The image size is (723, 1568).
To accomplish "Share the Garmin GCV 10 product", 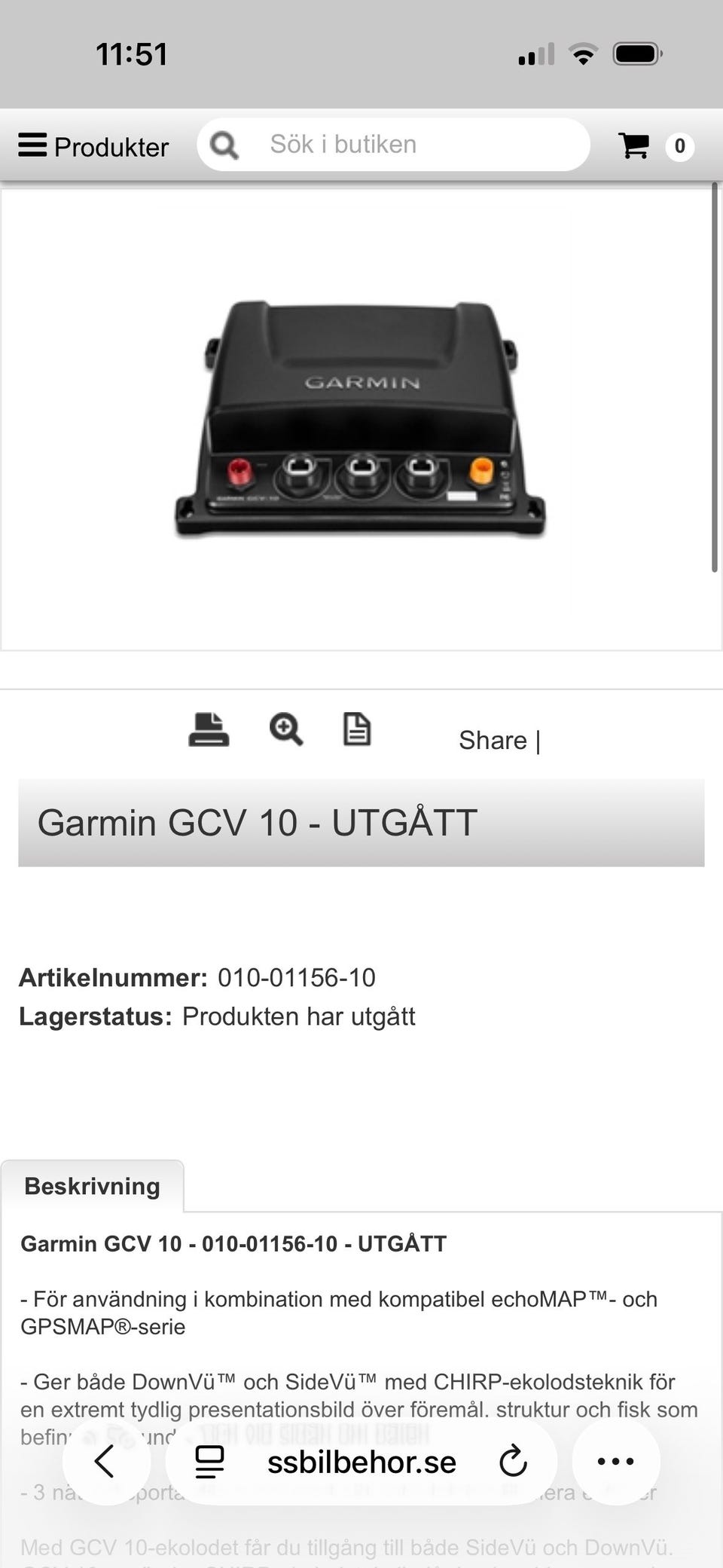I will tap(493, 740).
